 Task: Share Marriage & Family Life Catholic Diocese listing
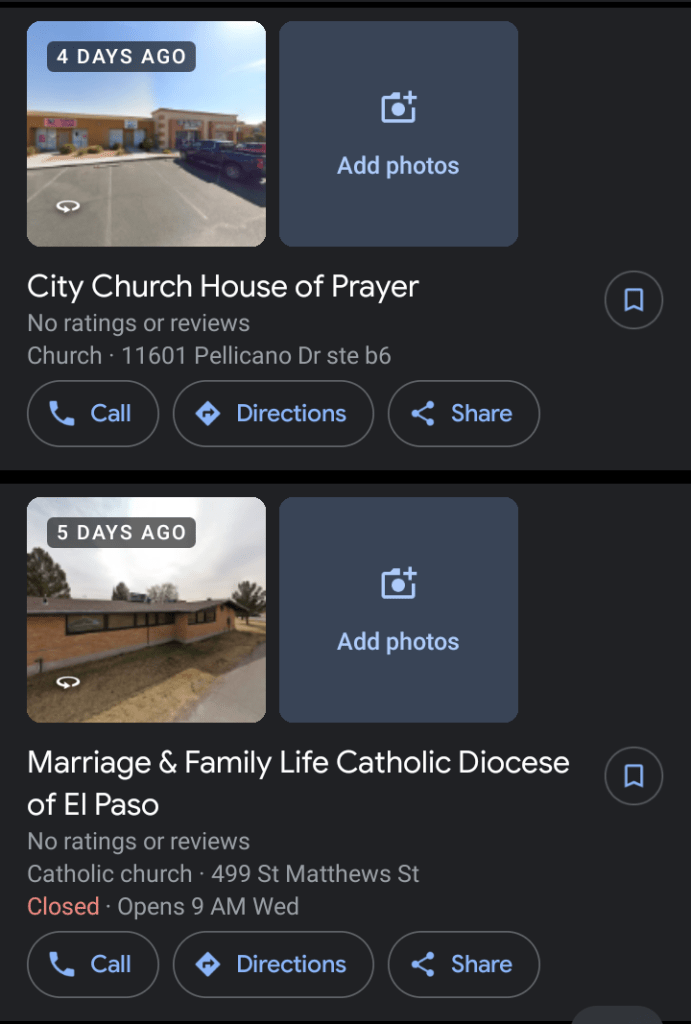click(463, 964)
